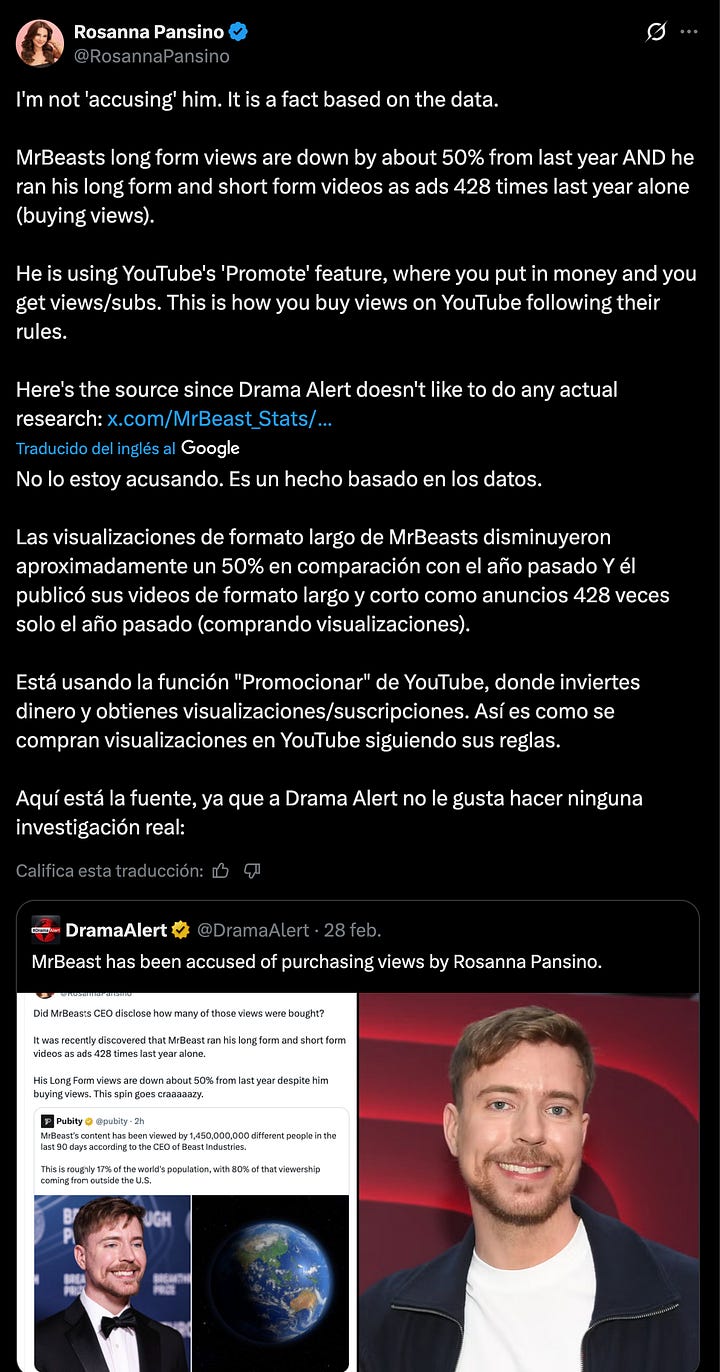Open the post's three-dot overflow menu
720x1372 pixels.
coord(689,32)
